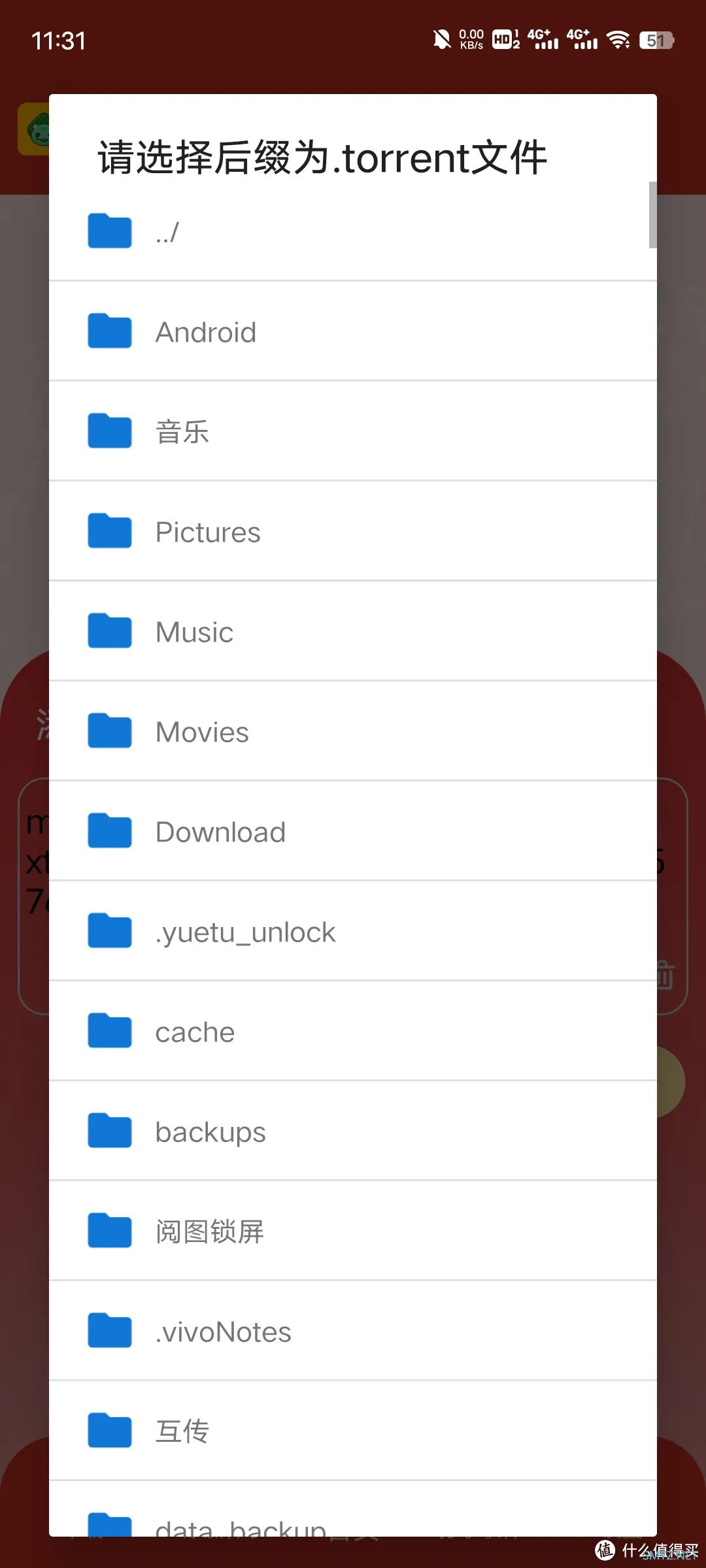Screen dimensions: 706x1568
Task: Open the .yuetu_unlock folder
Action: [x=353, y=932]
